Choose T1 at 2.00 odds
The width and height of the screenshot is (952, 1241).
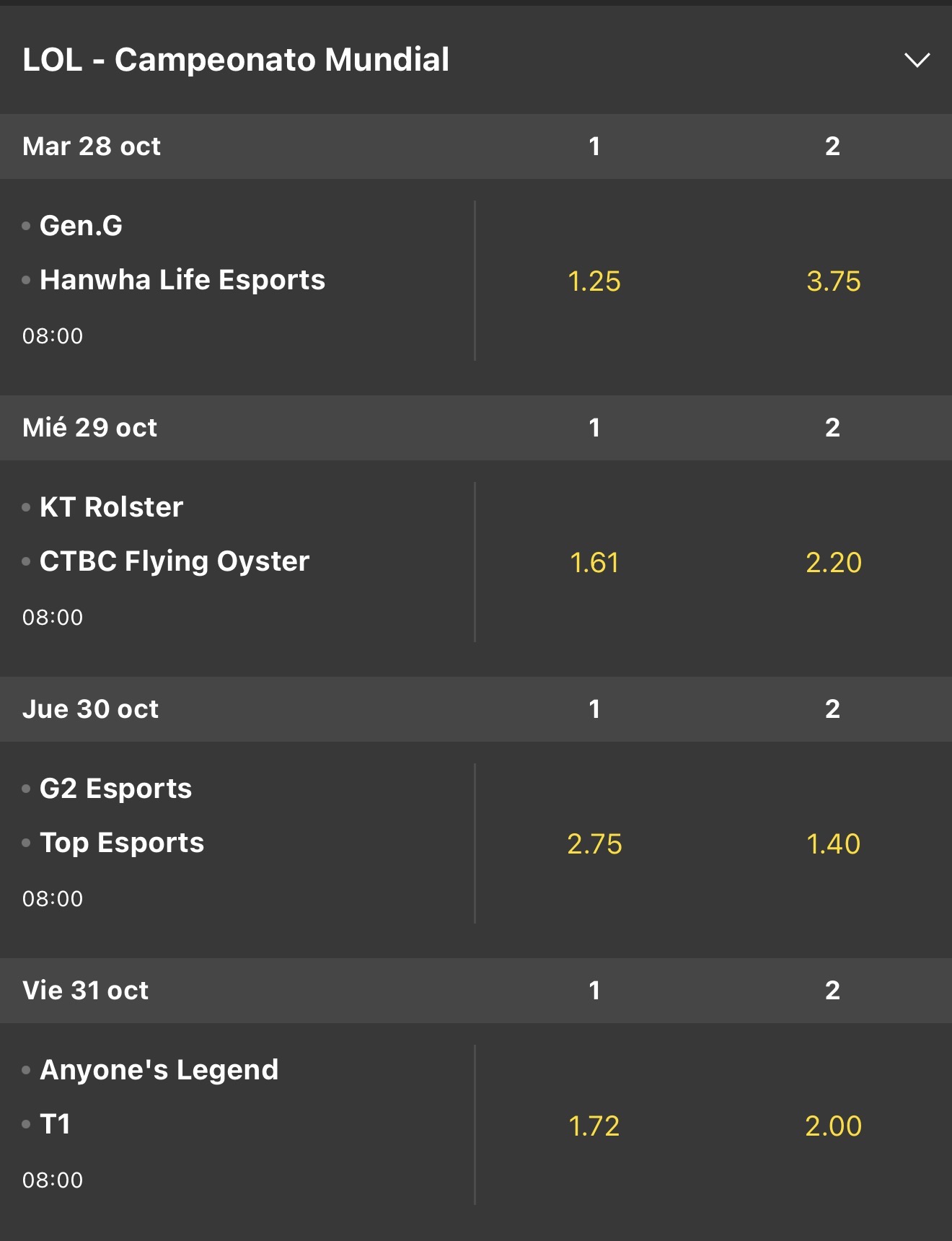tap(833, 1126)
